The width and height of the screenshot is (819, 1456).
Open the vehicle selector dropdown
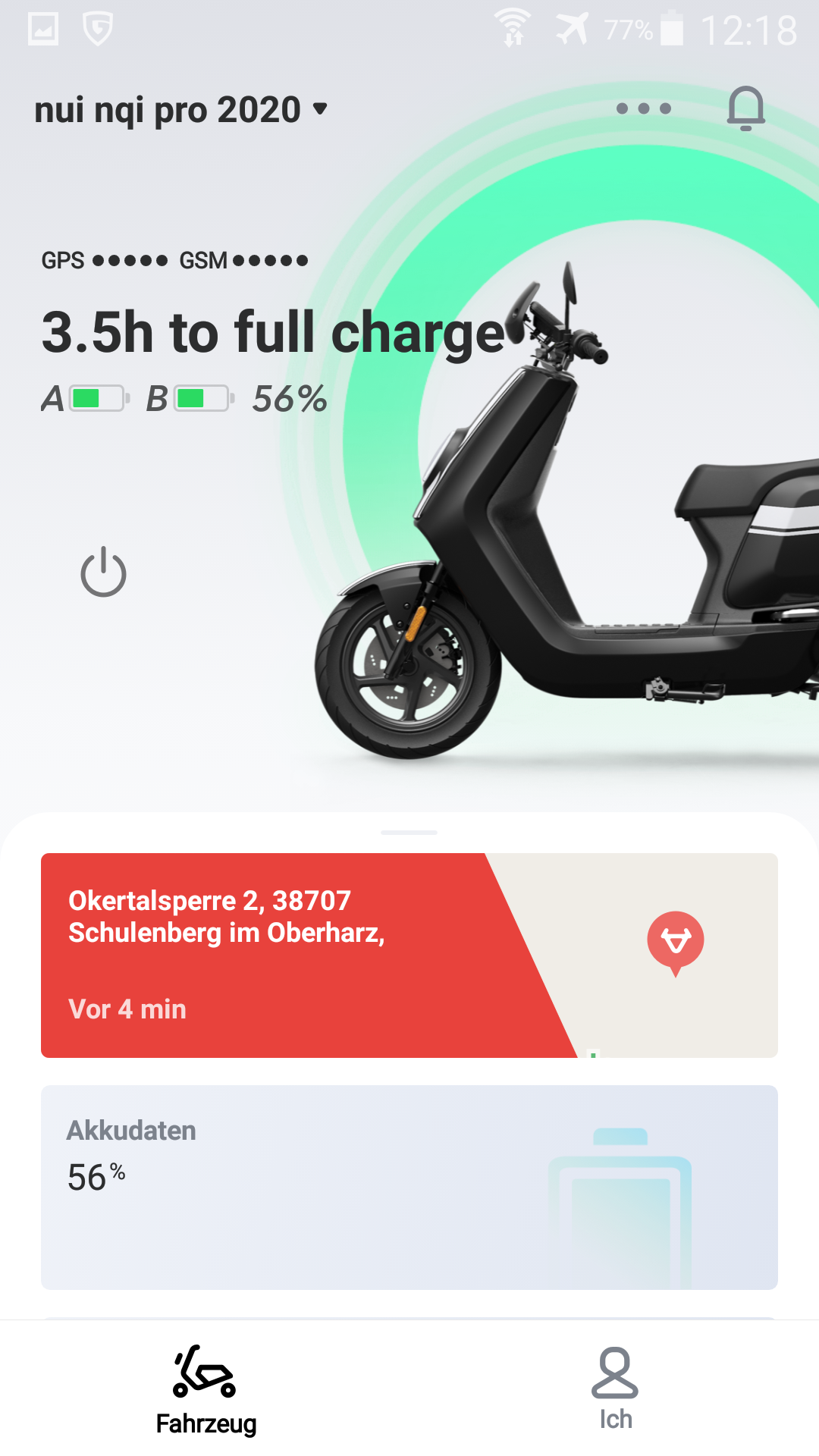click(x=180, y=110)
